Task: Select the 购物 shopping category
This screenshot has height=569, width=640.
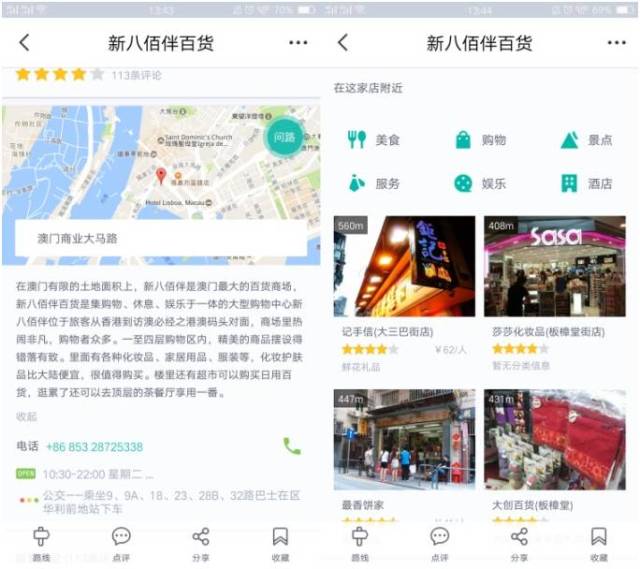Action: click(480, 140)
